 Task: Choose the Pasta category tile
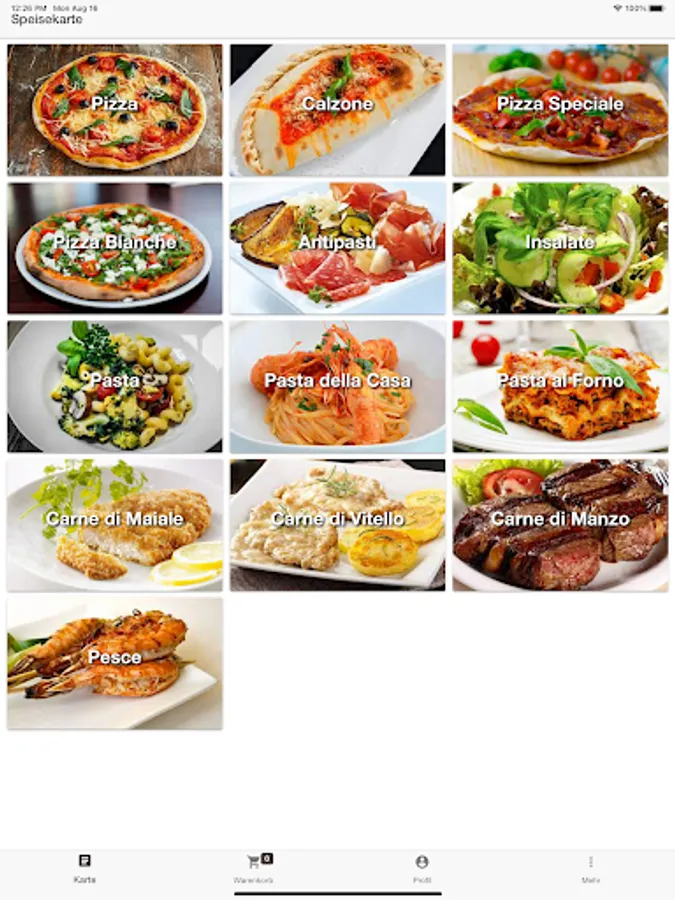coord(115,386)
